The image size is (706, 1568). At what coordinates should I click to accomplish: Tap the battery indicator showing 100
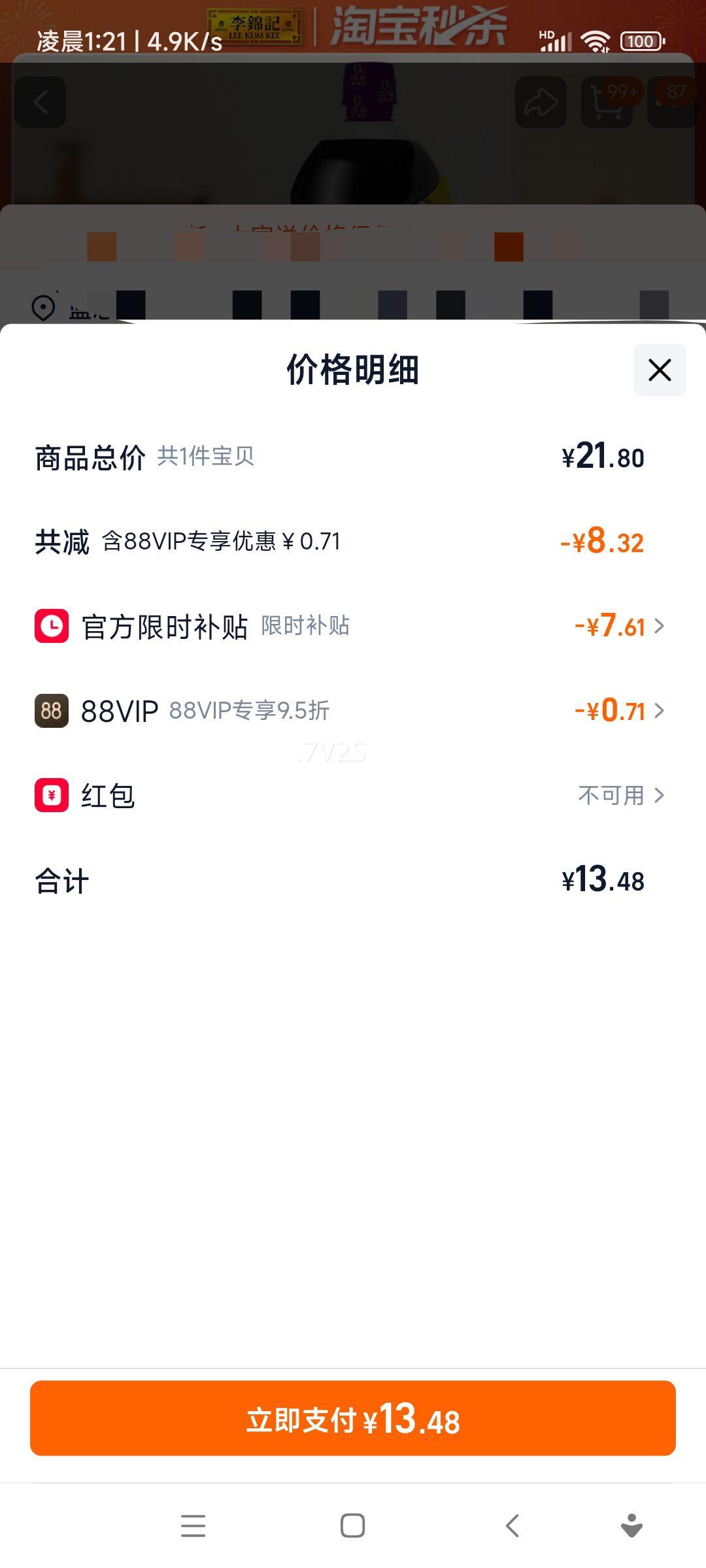coord(641,41)
